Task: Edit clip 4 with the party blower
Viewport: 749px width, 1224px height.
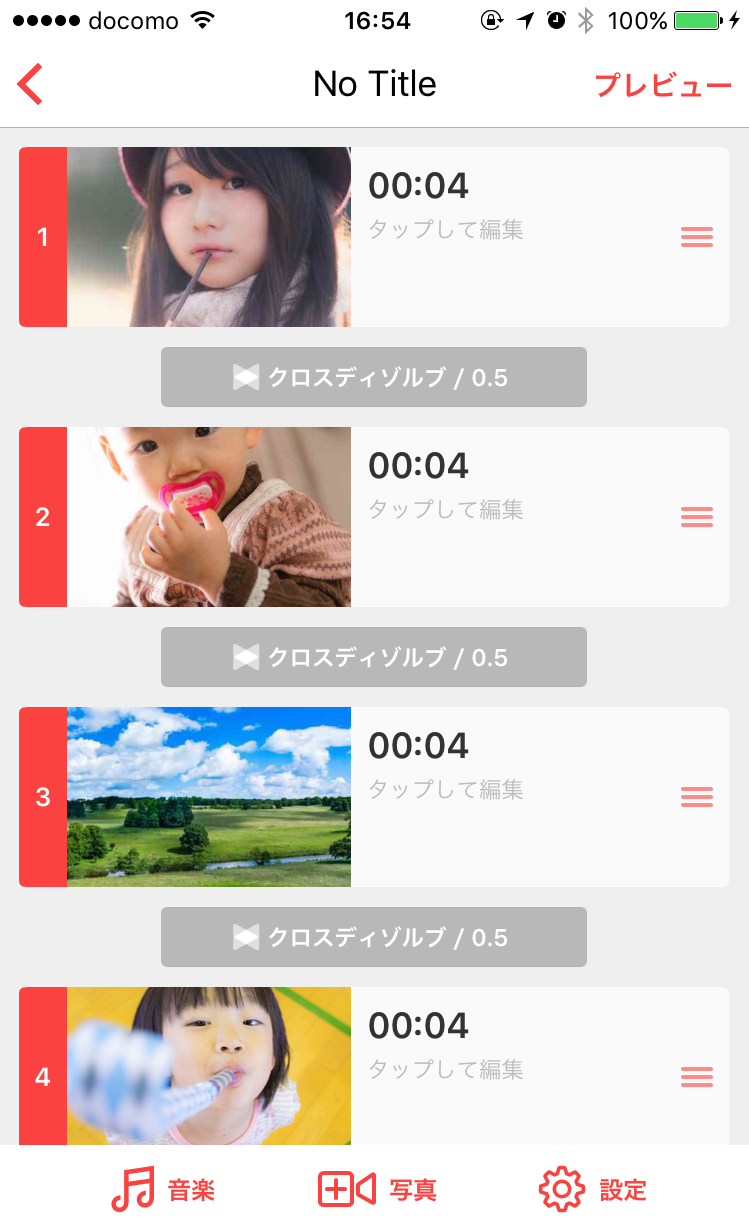Action: click(374, 1066)
